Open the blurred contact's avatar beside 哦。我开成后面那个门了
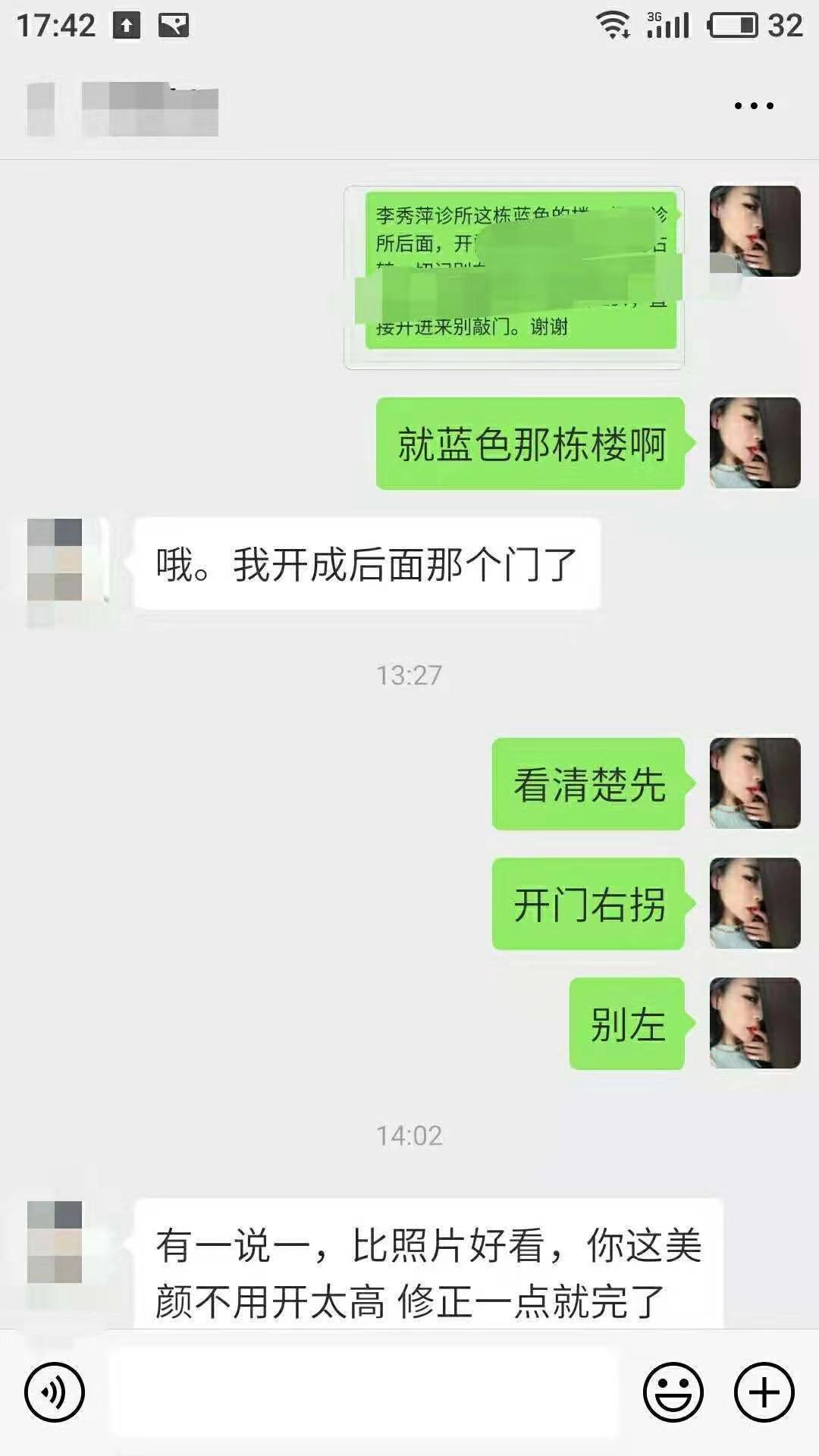This screenshot has width=819, height=1456. coord(55,561)
